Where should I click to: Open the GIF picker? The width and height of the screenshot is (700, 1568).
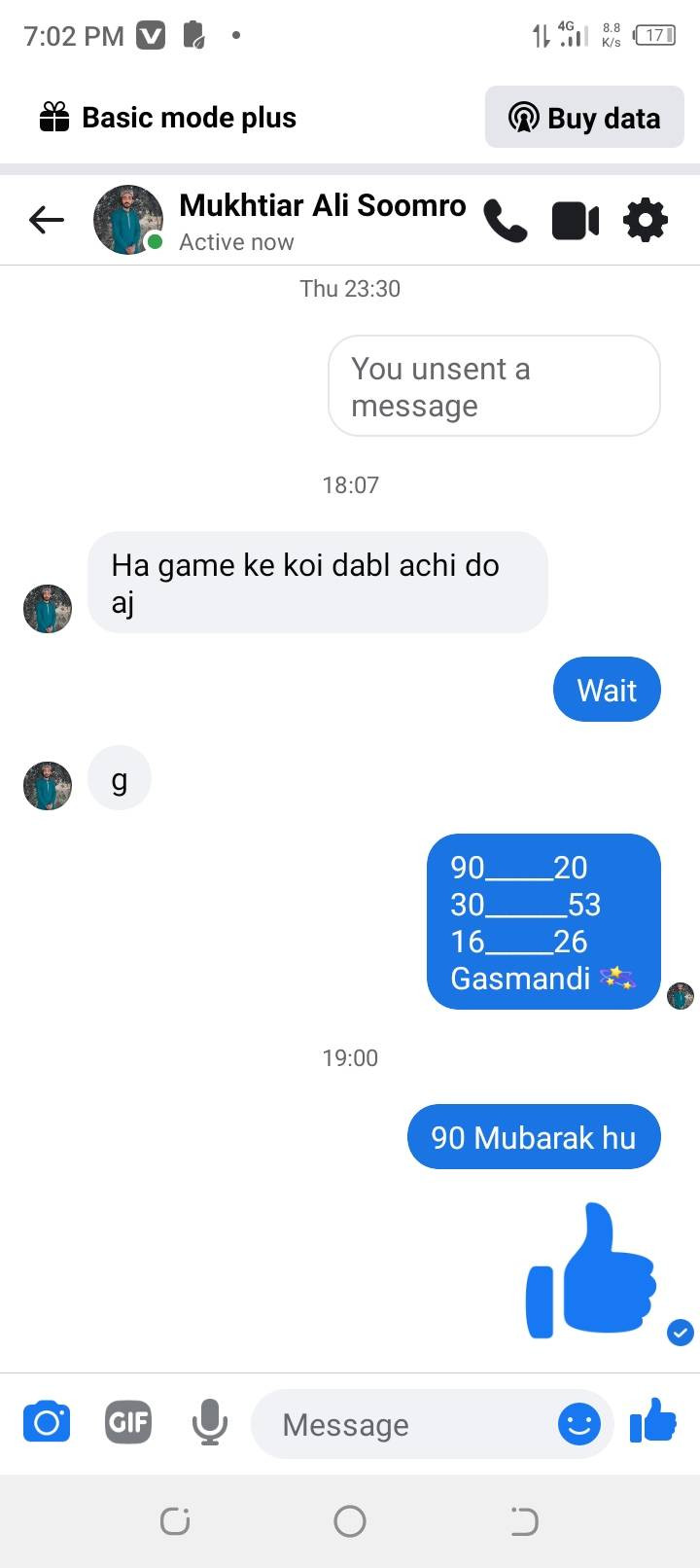pos(128,1423)
